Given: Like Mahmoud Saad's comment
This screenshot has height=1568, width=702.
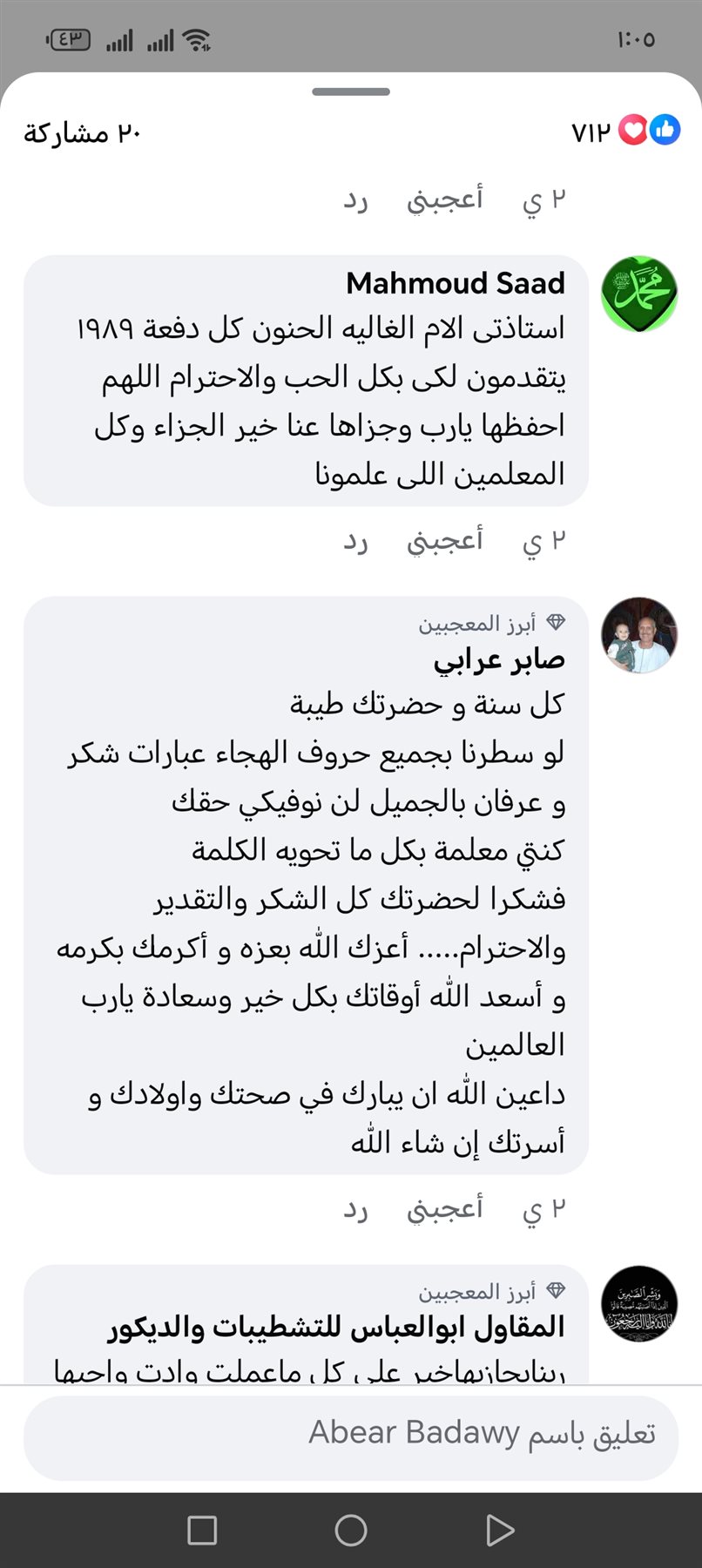Looking at the screenshot, I should [x=444, y=541].
